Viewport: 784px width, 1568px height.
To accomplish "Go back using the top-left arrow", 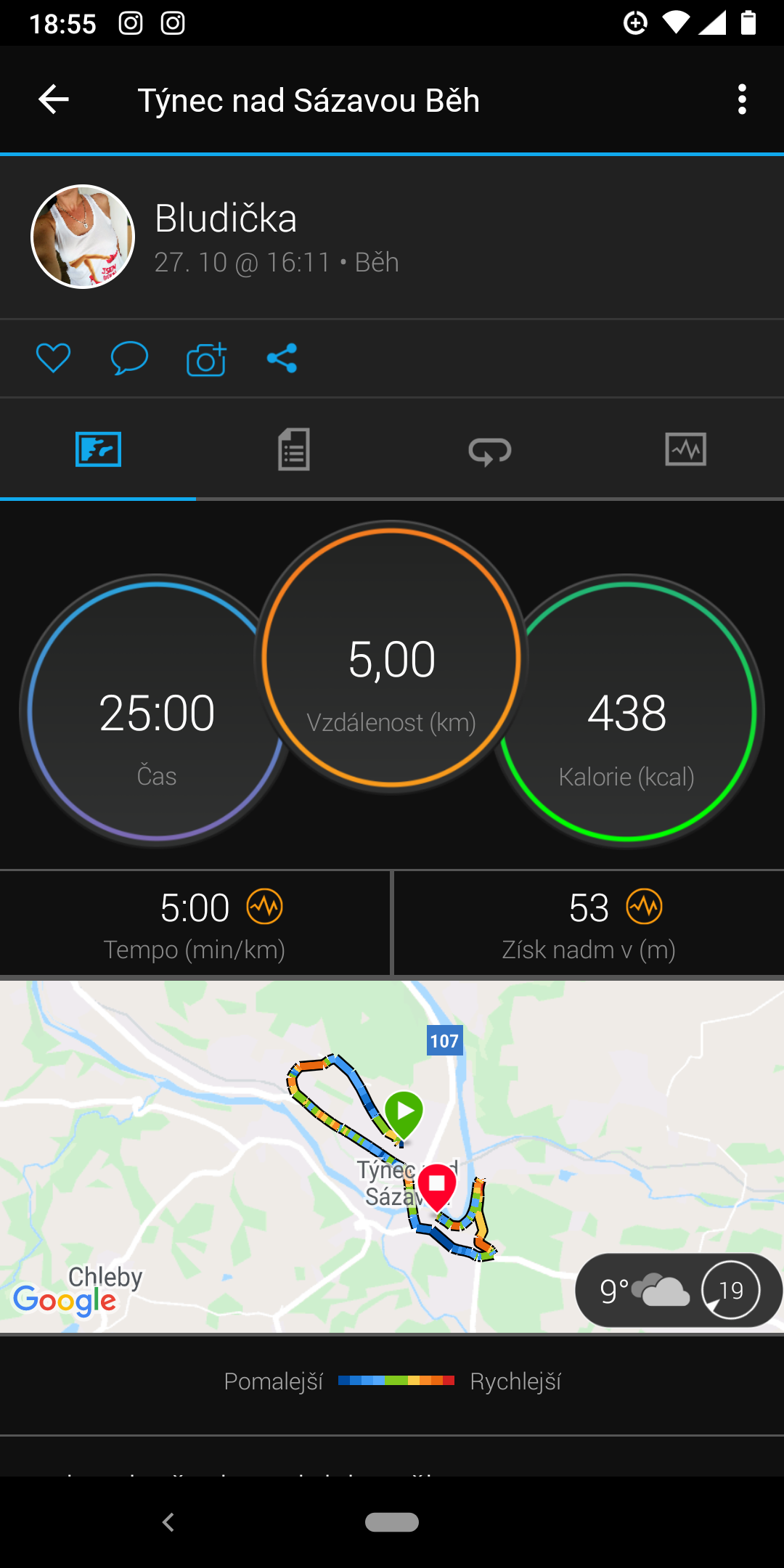I will [54, 99].
